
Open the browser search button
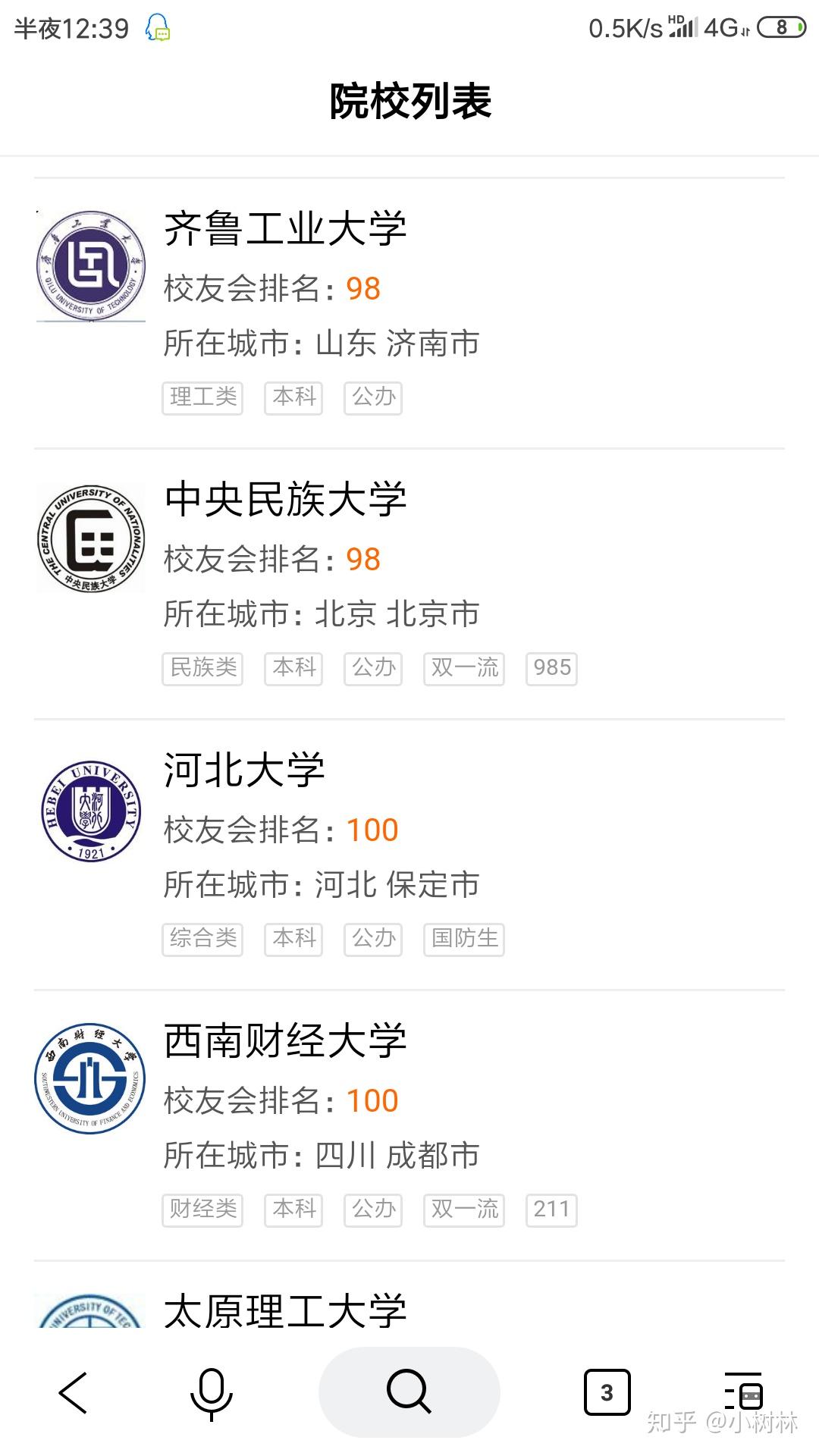click(x=409, y=1392)
